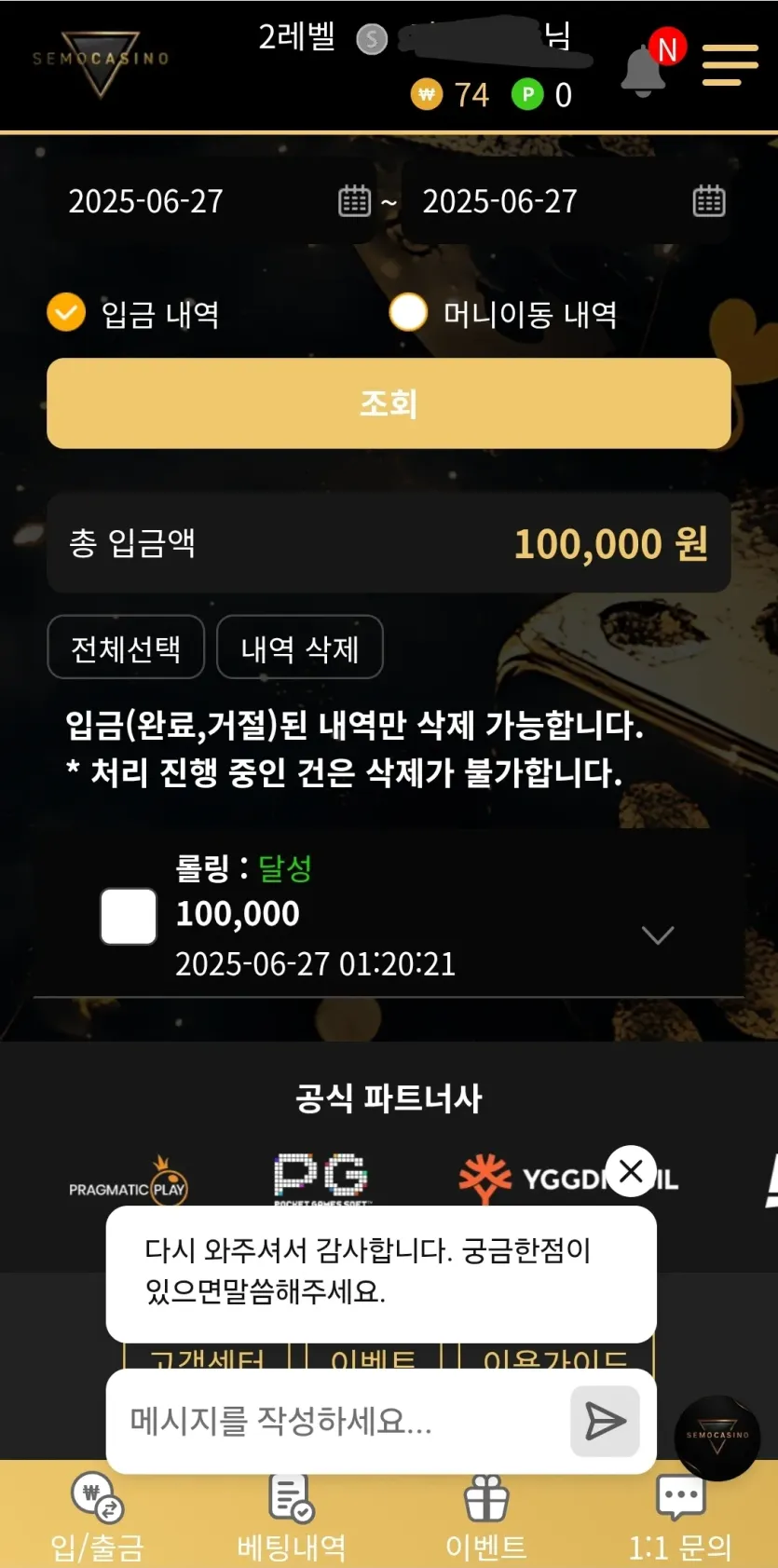Send the chat message
This screenshot has height=1568, width=778.
[605, 1421]
